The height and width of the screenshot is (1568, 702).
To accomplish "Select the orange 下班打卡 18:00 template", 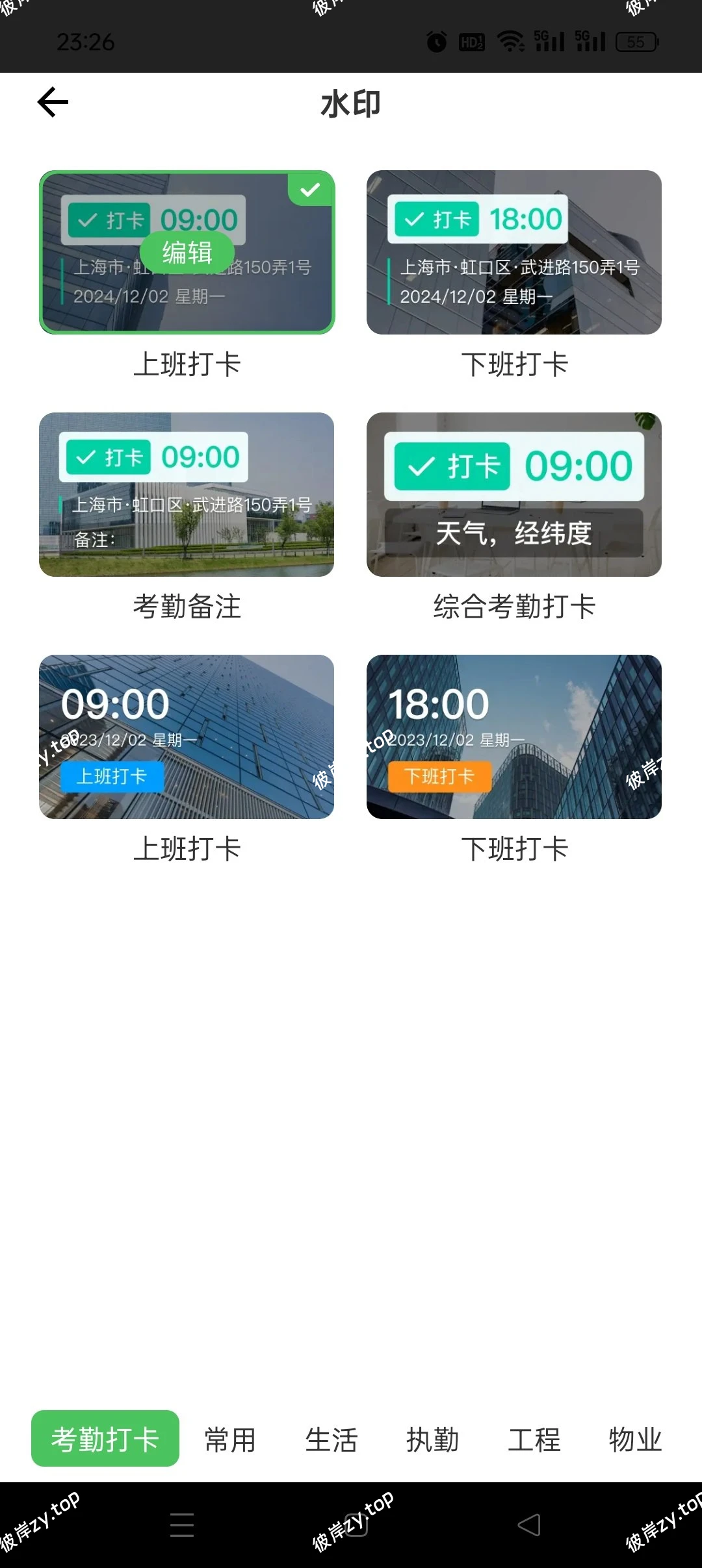I will coord(514,737).
